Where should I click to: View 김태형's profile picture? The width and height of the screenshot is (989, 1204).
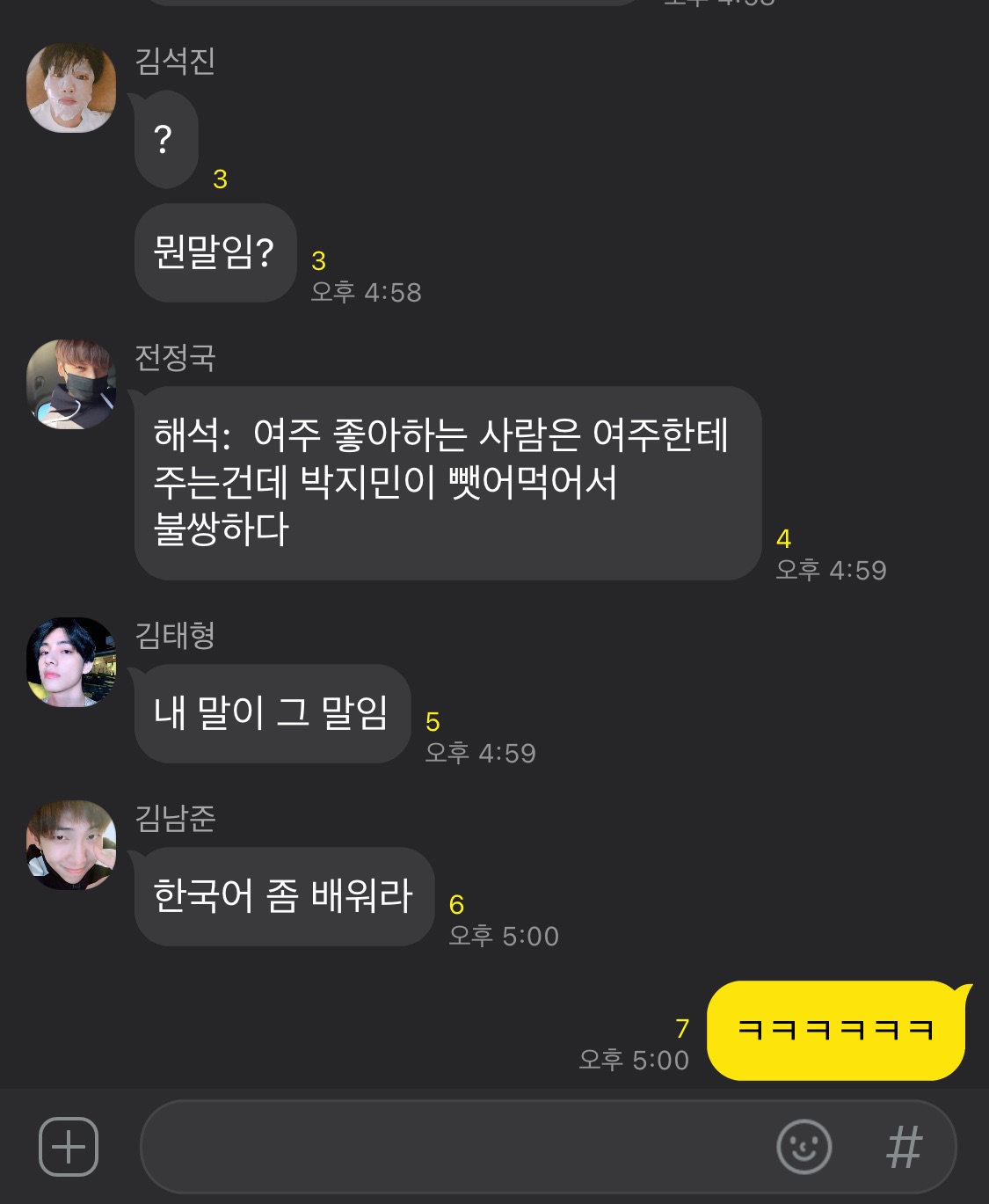click(x=71, y=662)
